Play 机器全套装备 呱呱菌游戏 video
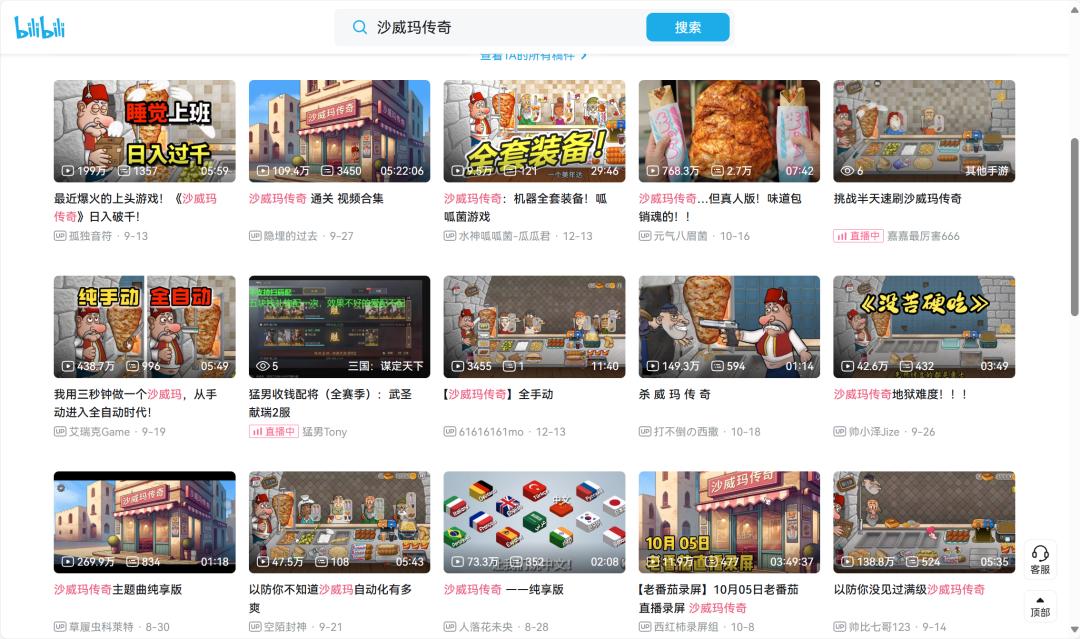 click(534, 131)
